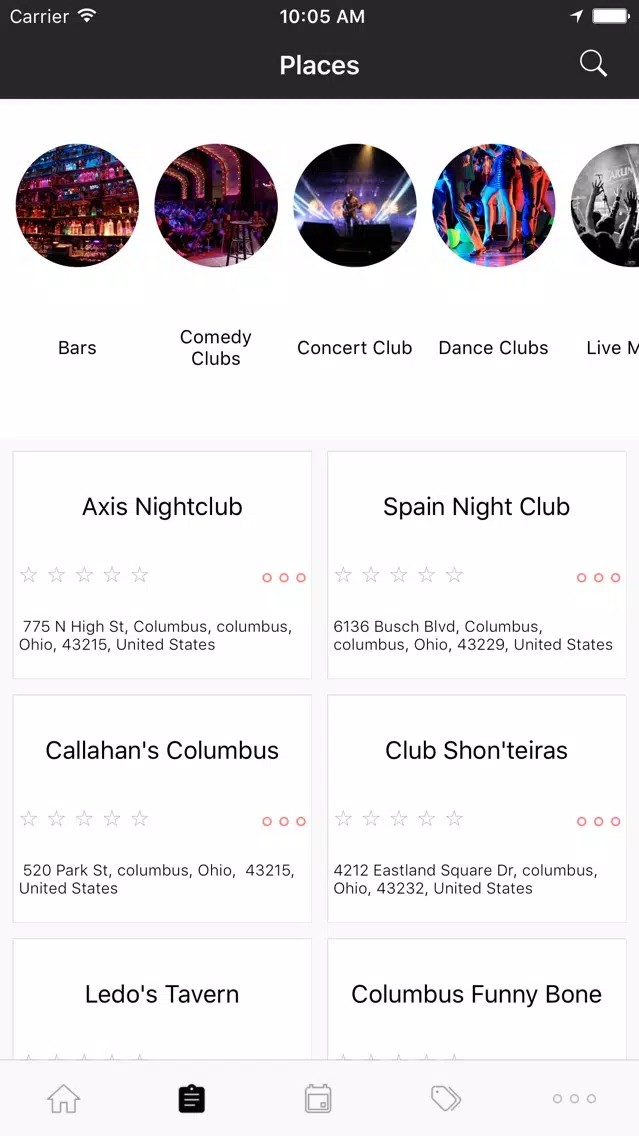The image size is (639, 1136).
Task: Switch to the calendar events tab
Action: [x=318, y=1098]
